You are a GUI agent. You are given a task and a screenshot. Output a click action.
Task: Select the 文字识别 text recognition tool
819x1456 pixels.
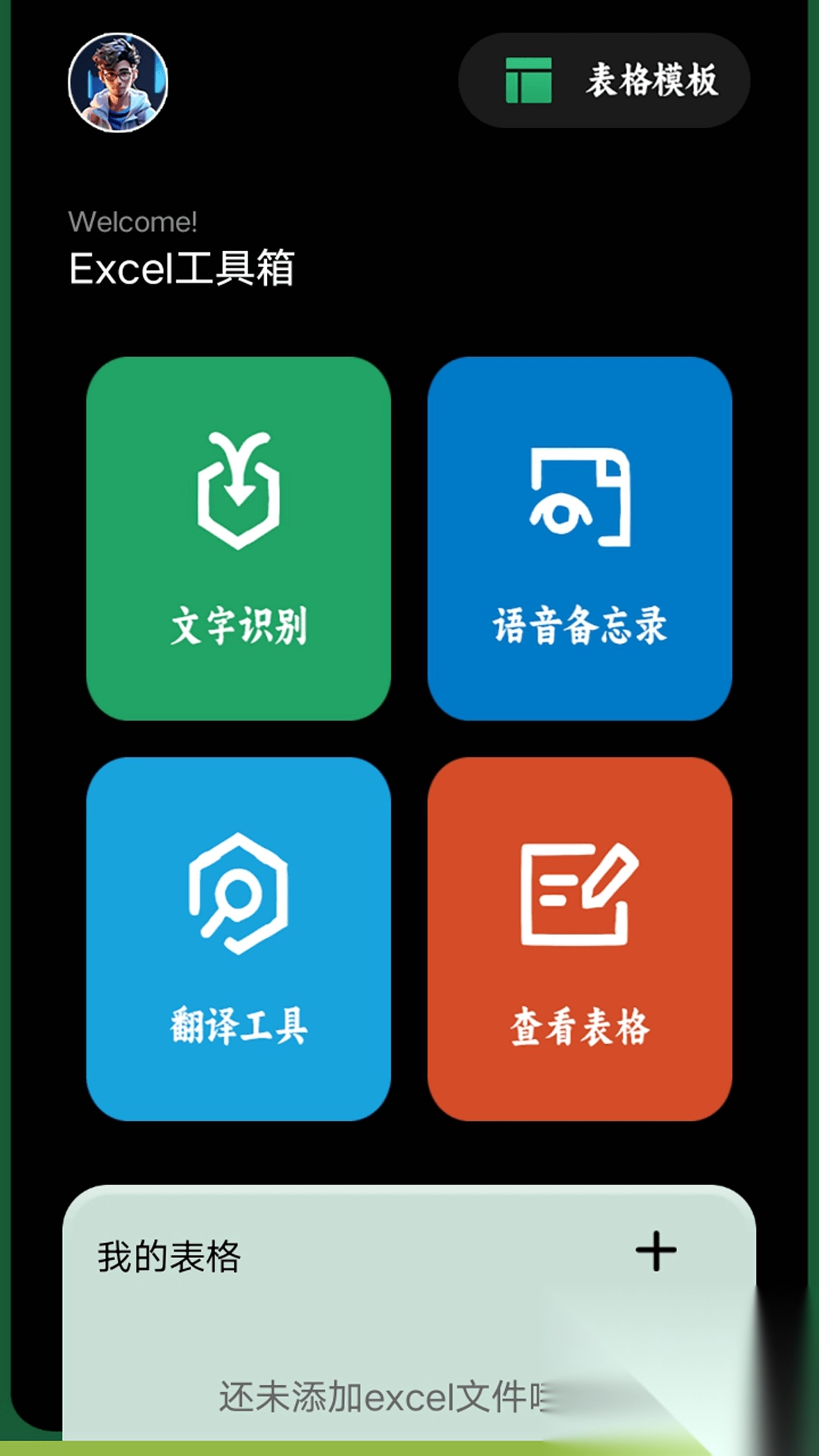click(x=238, y=535)
